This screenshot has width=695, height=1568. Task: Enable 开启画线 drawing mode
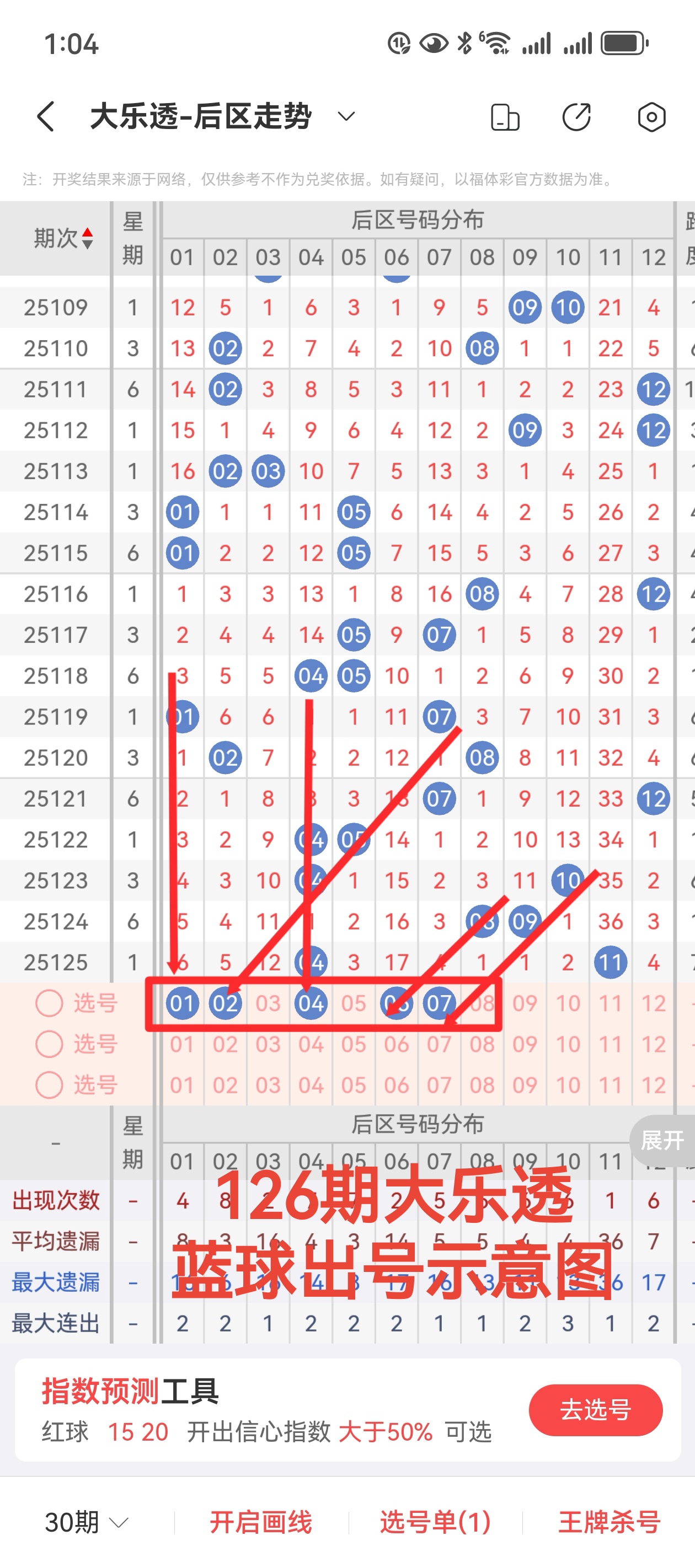[x=261, y=1521]
